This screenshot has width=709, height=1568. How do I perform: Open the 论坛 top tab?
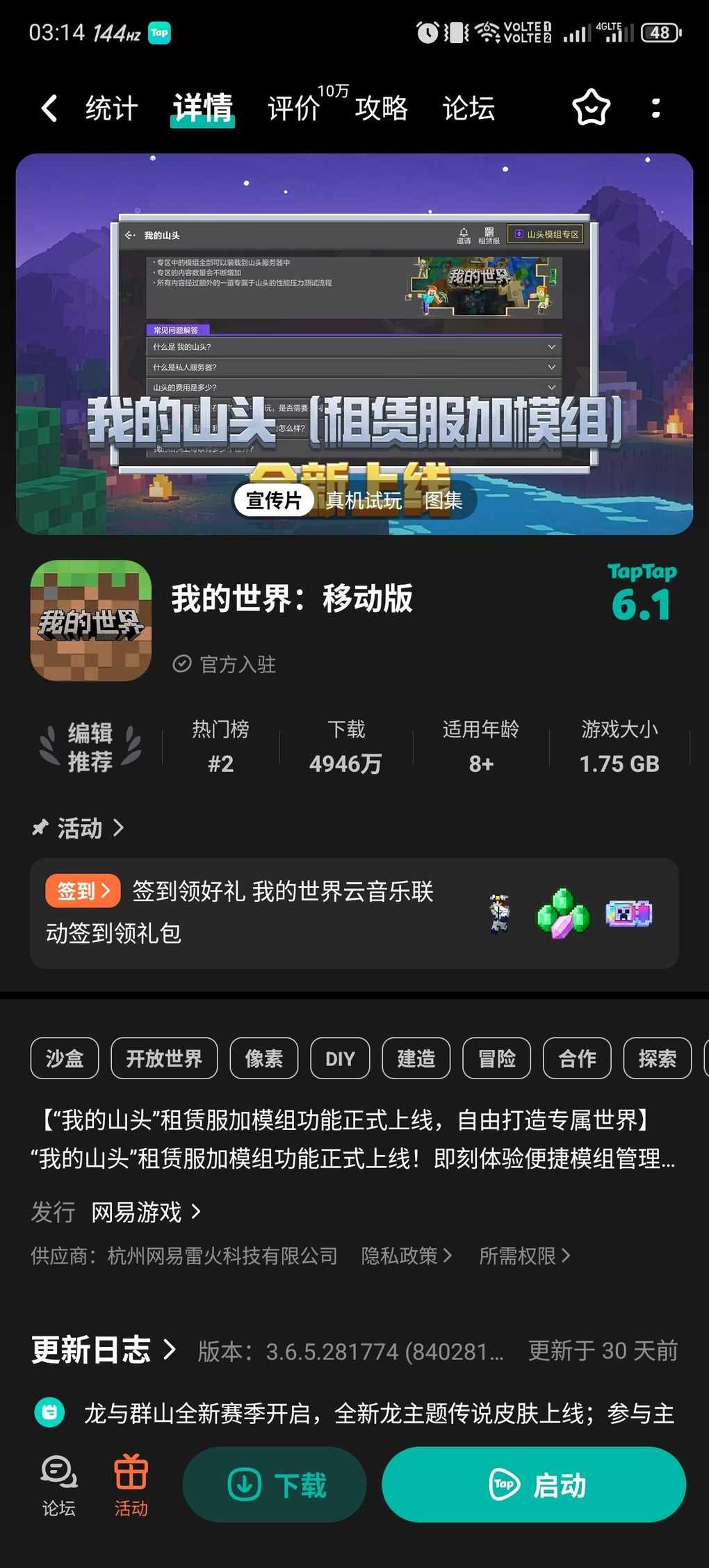468,108
